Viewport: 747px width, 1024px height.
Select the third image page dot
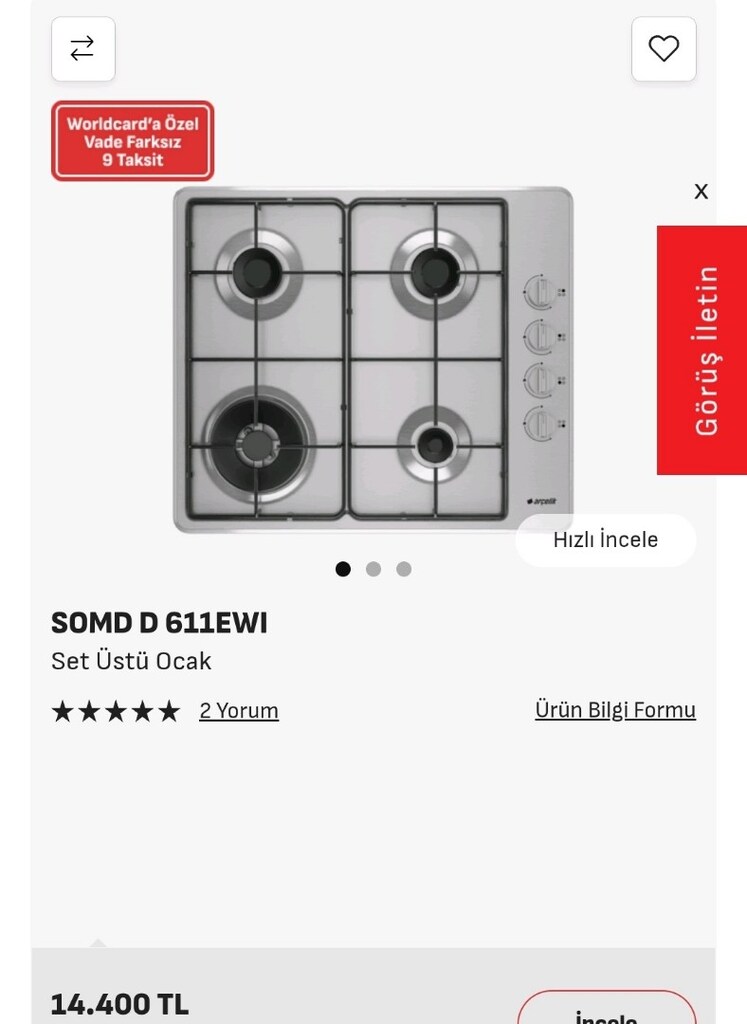coord(404,569)
